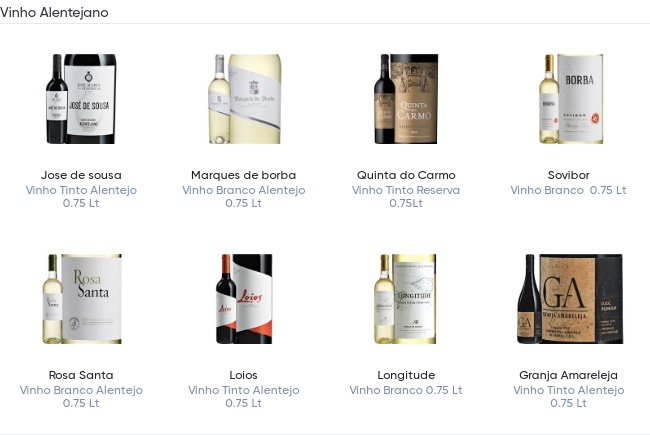This screenshot has width=650, height=435.
Task: Choose the Rosa Santa white wine
Action: 81,300
